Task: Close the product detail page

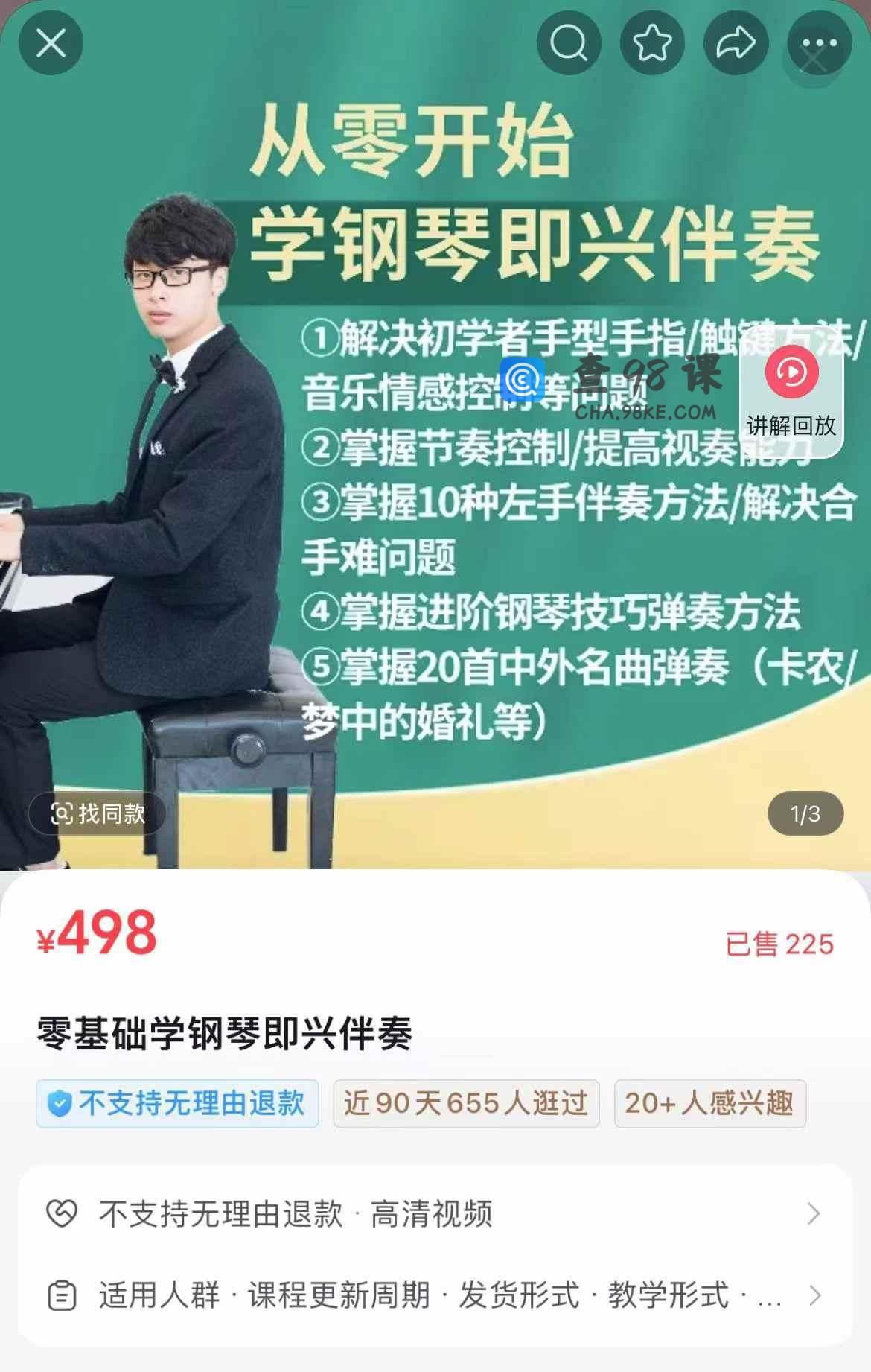Action: click(x=51, y=42)
